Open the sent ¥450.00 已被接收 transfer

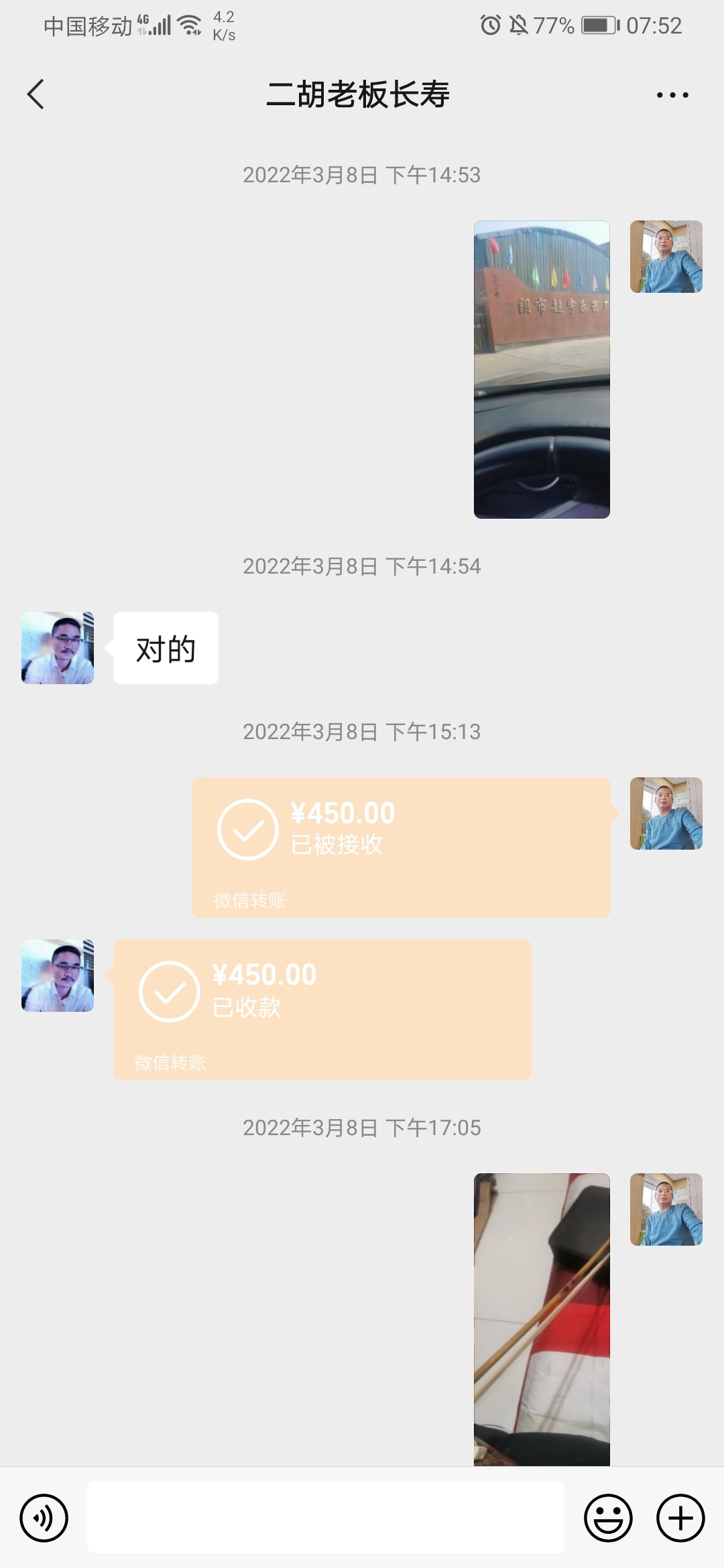[401, 847]
